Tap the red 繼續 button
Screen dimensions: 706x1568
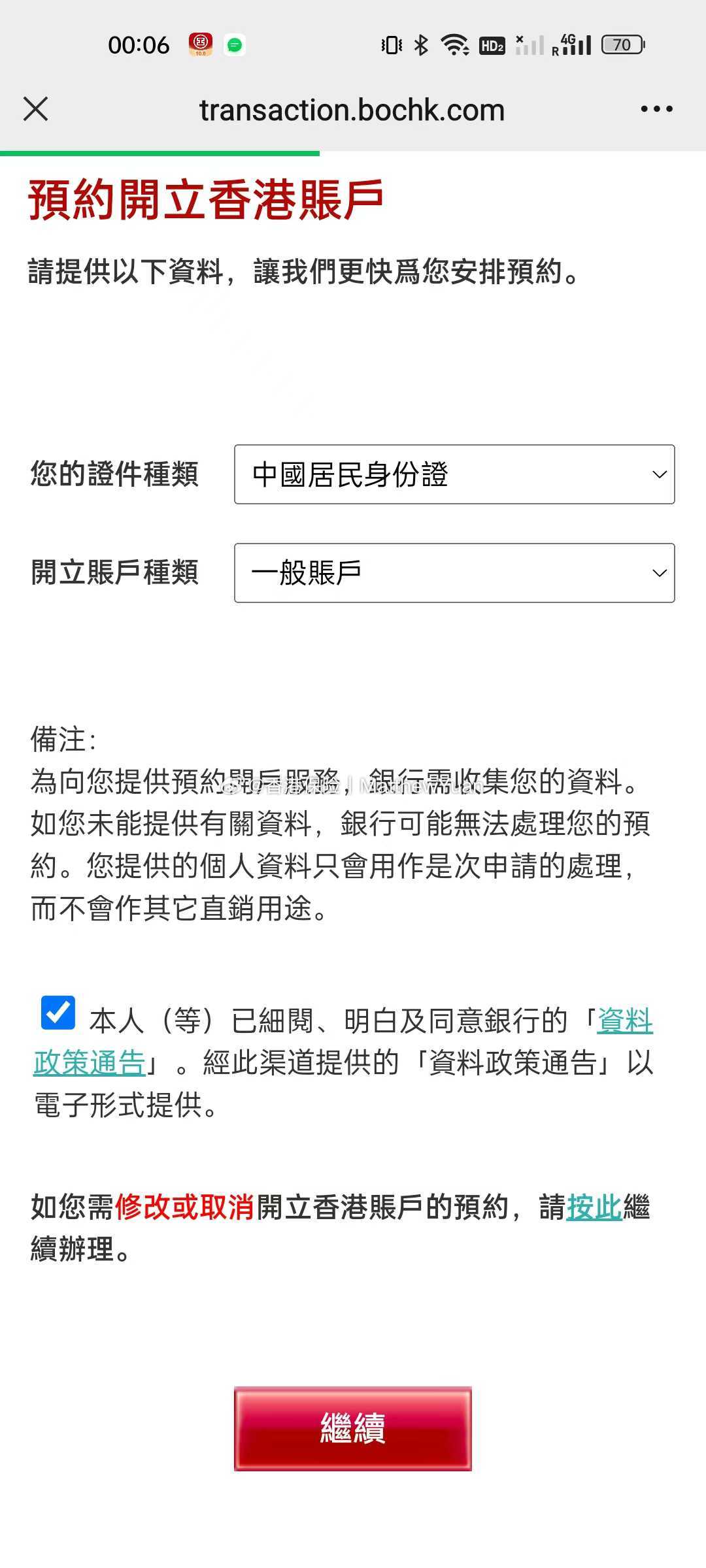(353, 1428)
